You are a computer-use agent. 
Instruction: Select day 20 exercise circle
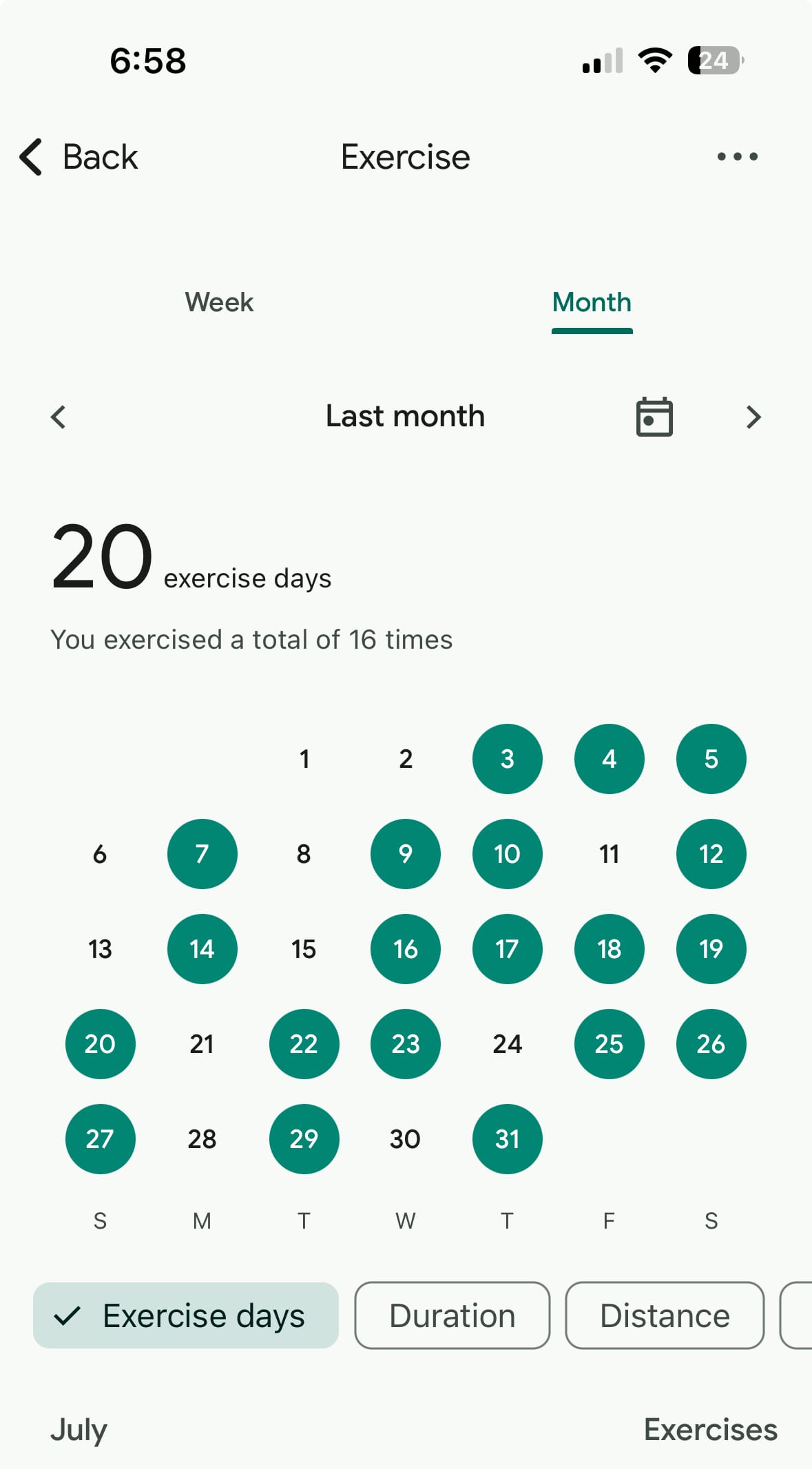(100, 1044)
